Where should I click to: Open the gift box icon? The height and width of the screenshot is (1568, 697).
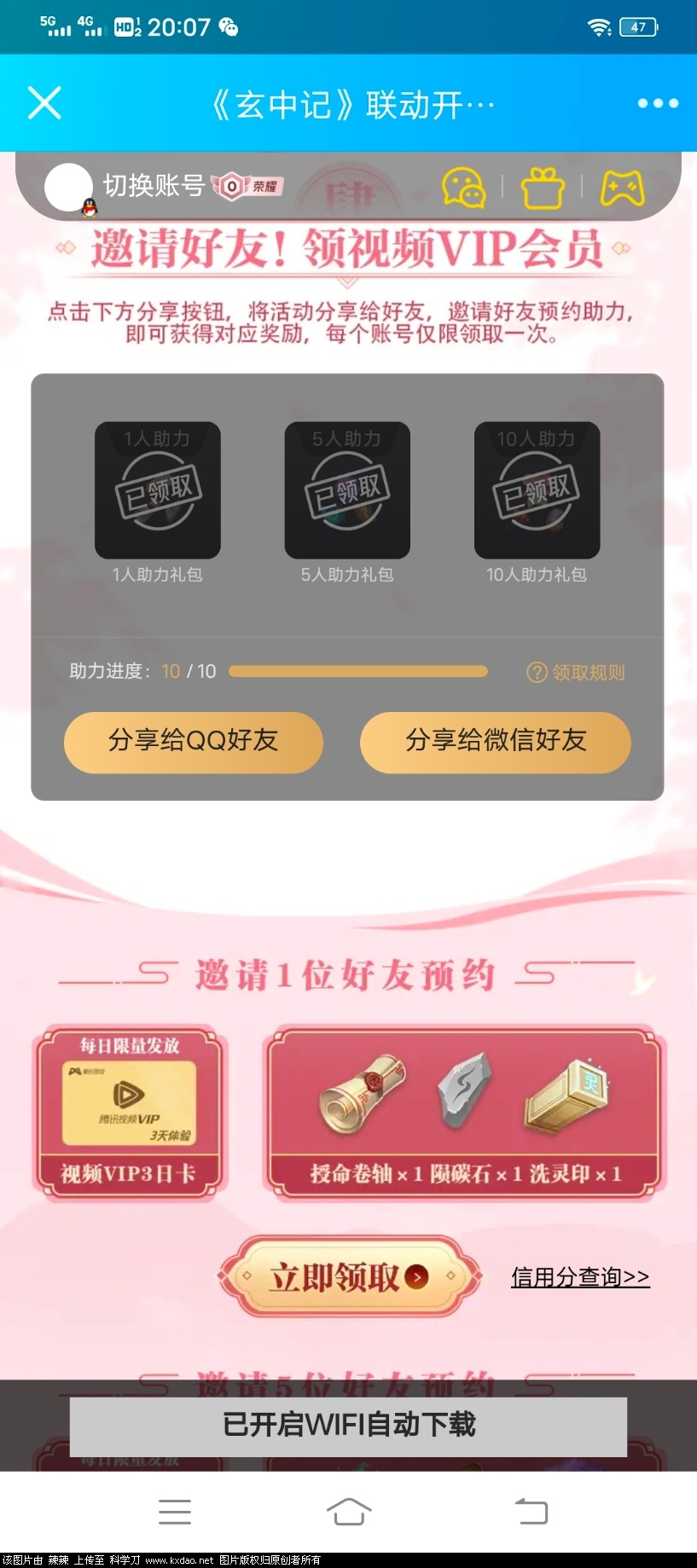(543, 187)
